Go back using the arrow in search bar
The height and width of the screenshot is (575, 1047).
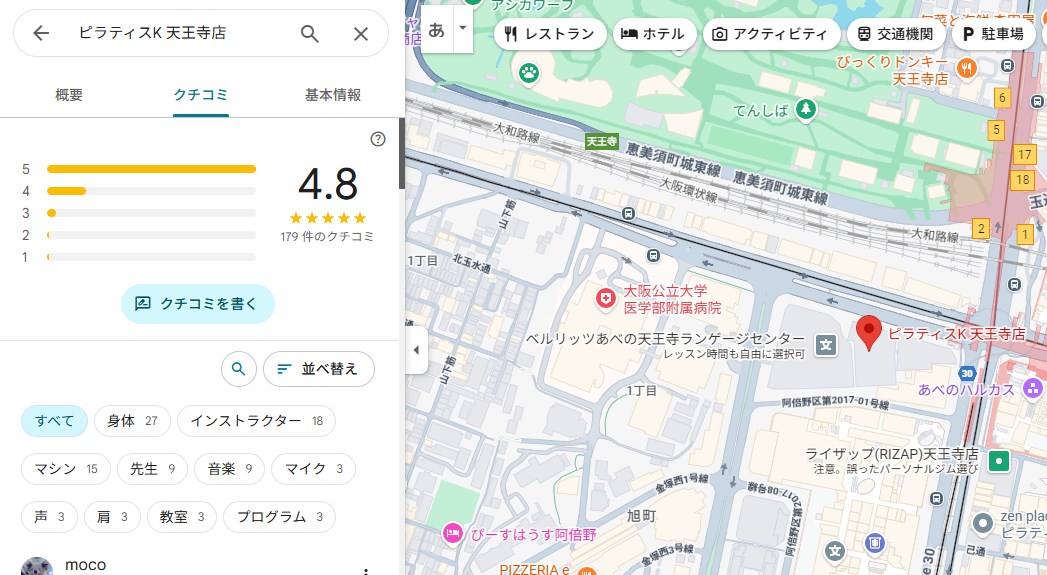point(41,33)
